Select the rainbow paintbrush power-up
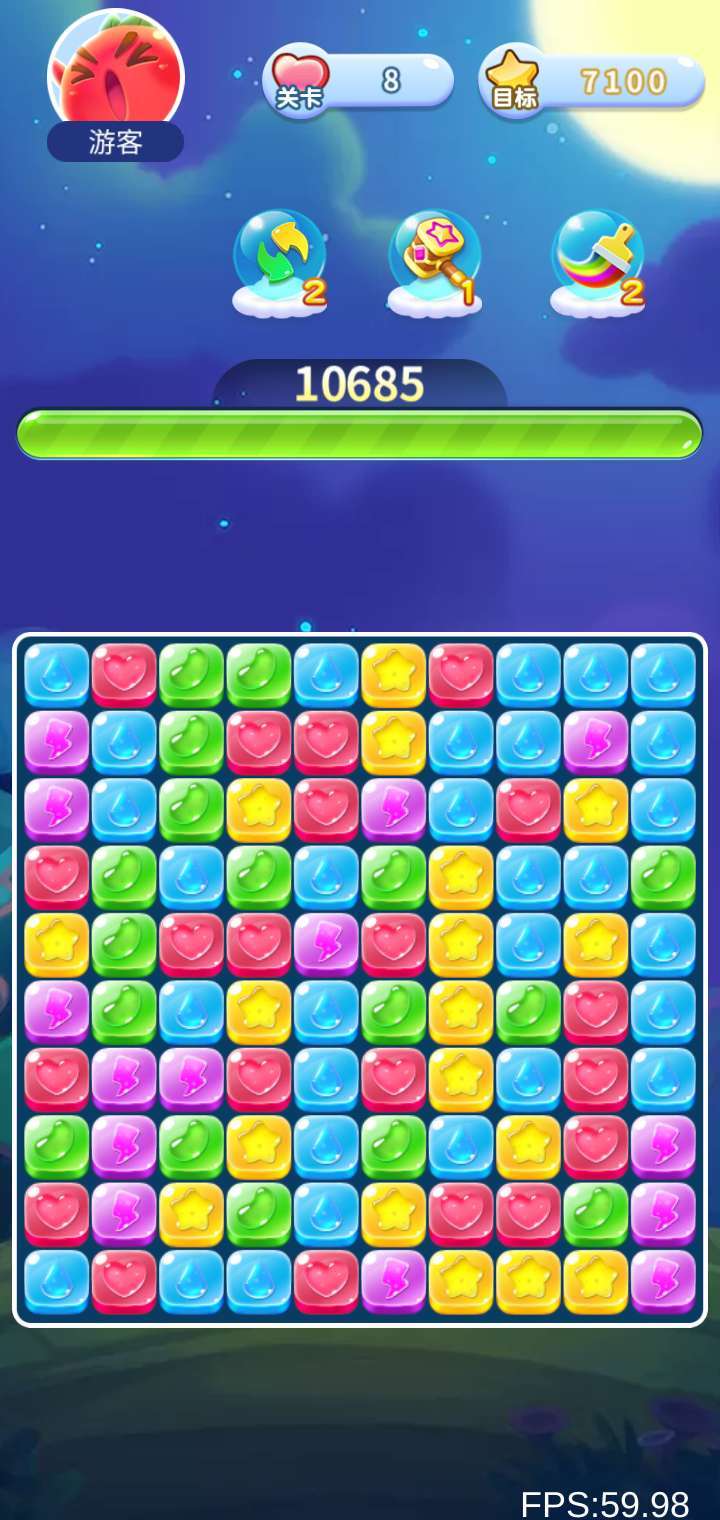This screenshot has height=1520, width=720. (x=597, y=261)
